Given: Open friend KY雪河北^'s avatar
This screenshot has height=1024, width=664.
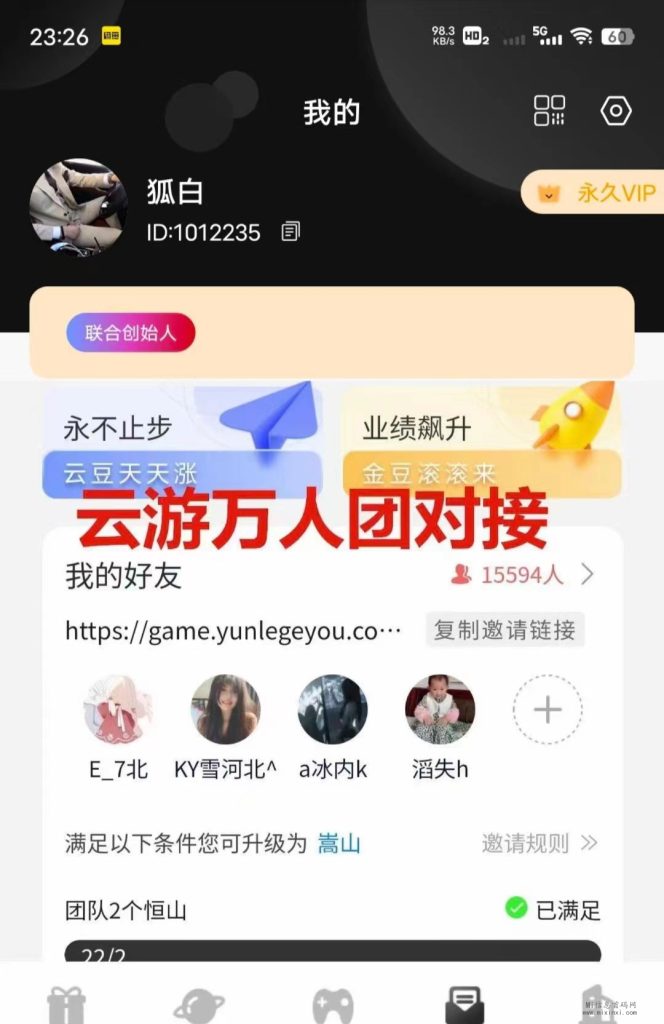Looking at the screenshot, I should [225, 709].
